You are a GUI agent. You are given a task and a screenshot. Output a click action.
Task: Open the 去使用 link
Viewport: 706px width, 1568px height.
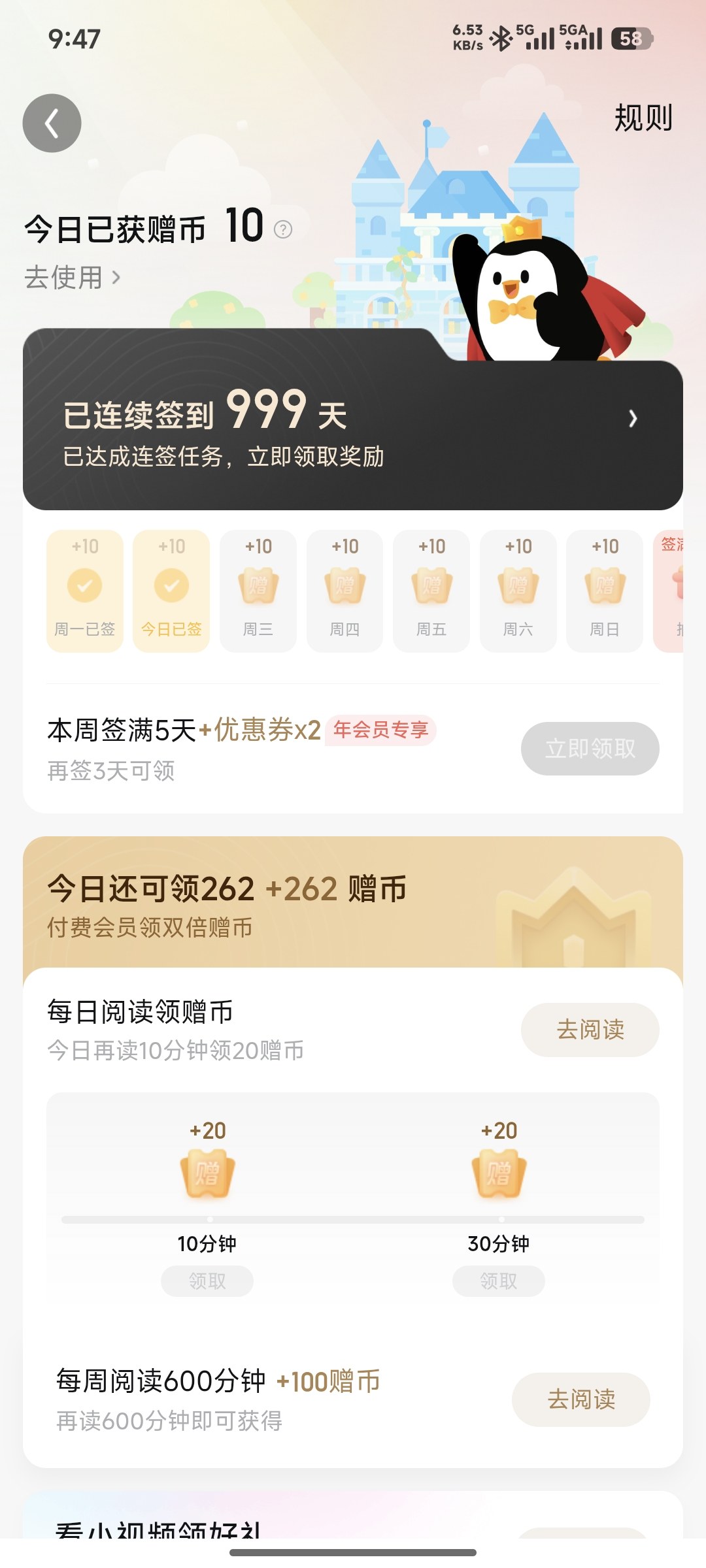coord(72,278)
